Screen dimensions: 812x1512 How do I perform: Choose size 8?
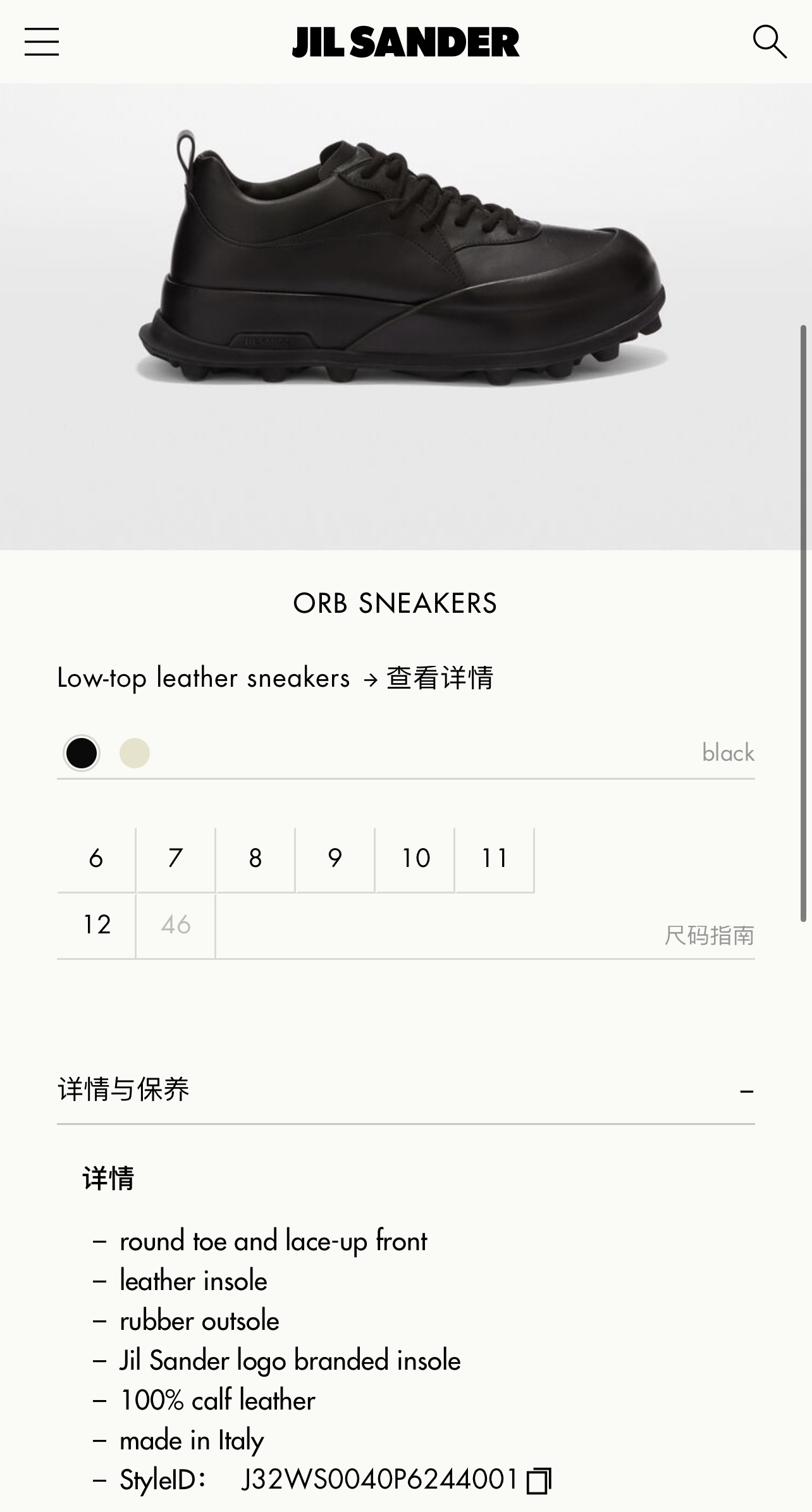click(x=255, y=859)
